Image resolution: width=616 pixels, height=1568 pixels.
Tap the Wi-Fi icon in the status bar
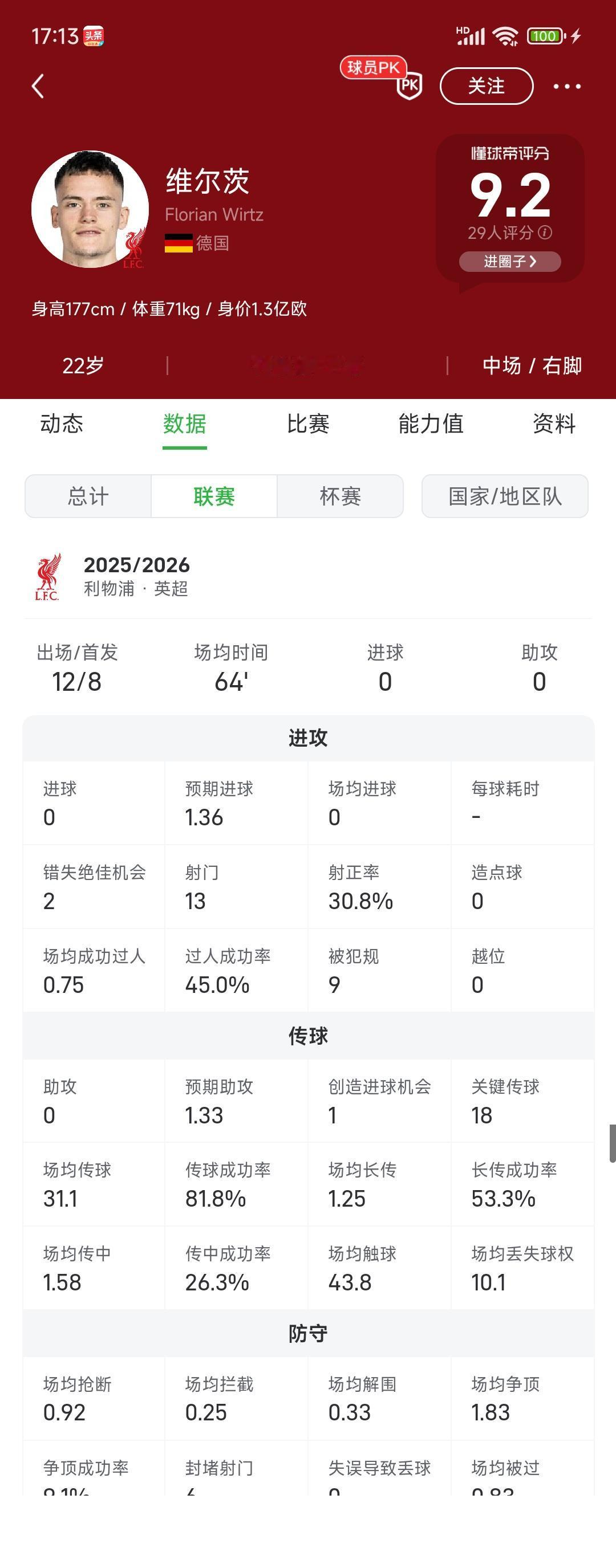point(506,36)
